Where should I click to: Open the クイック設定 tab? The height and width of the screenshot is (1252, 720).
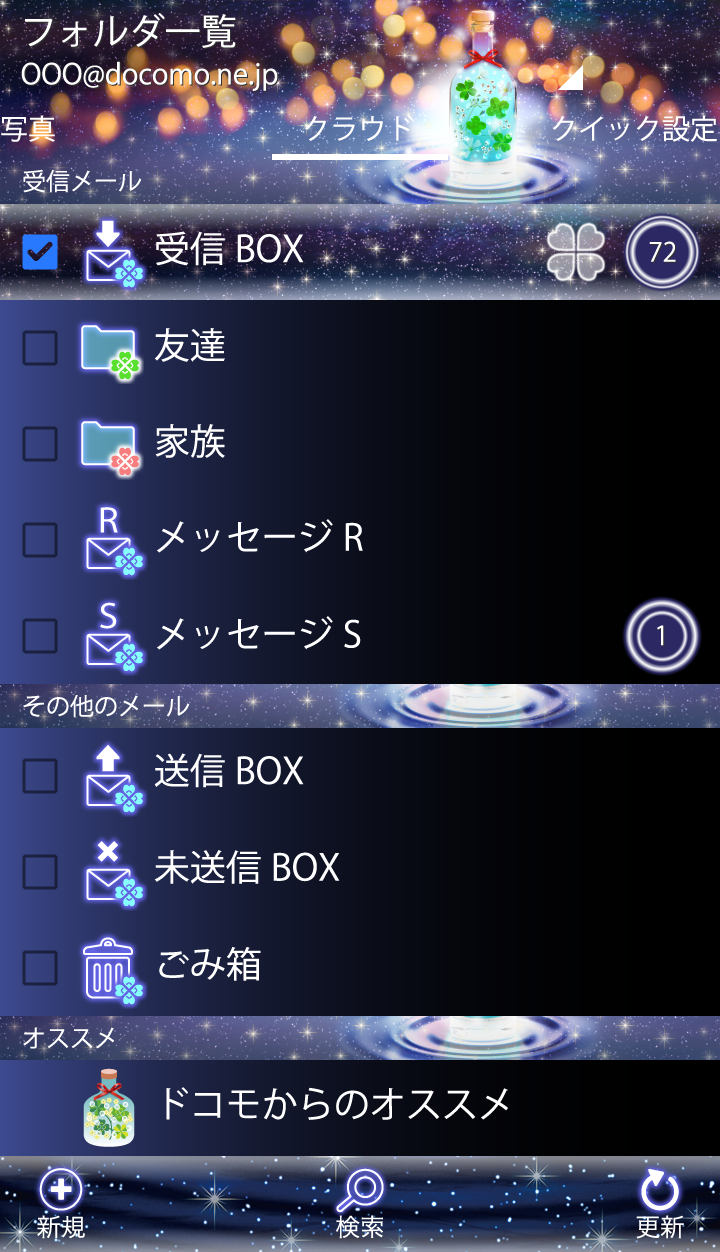634,129
